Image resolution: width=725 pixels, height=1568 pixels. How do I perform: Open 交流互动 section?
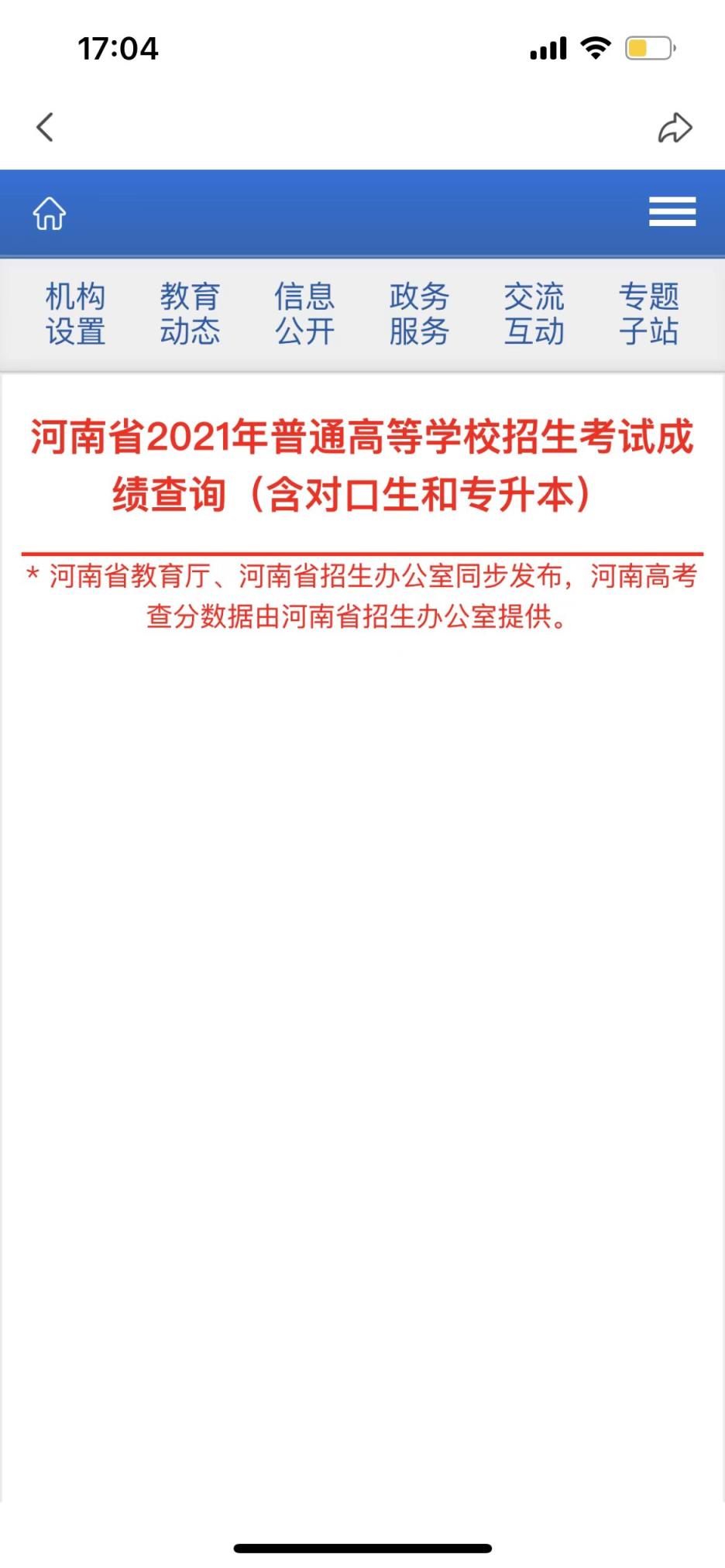point(534,314)
